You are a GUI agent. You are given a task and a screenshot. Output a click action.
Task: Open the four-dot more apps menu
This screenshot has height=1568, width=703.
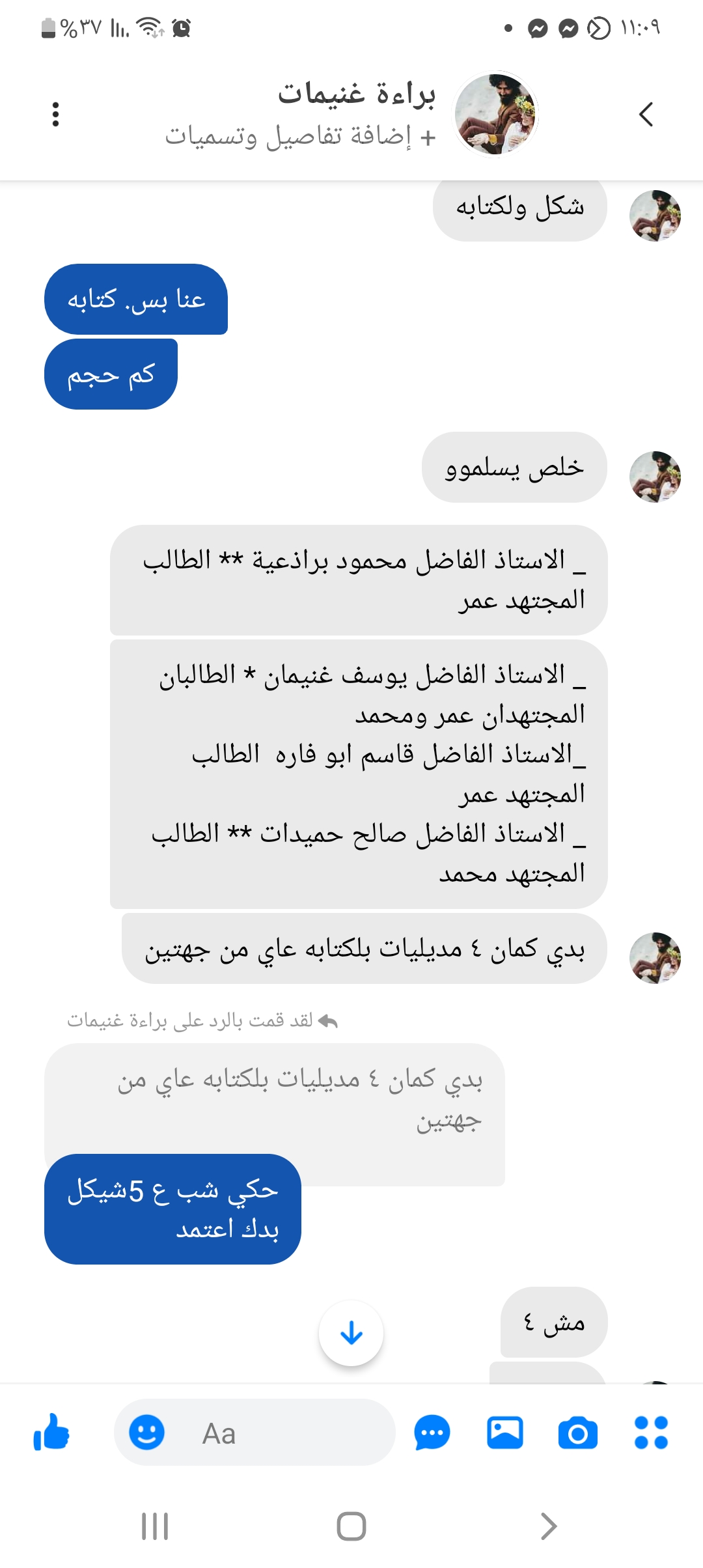coord(651,1433)
